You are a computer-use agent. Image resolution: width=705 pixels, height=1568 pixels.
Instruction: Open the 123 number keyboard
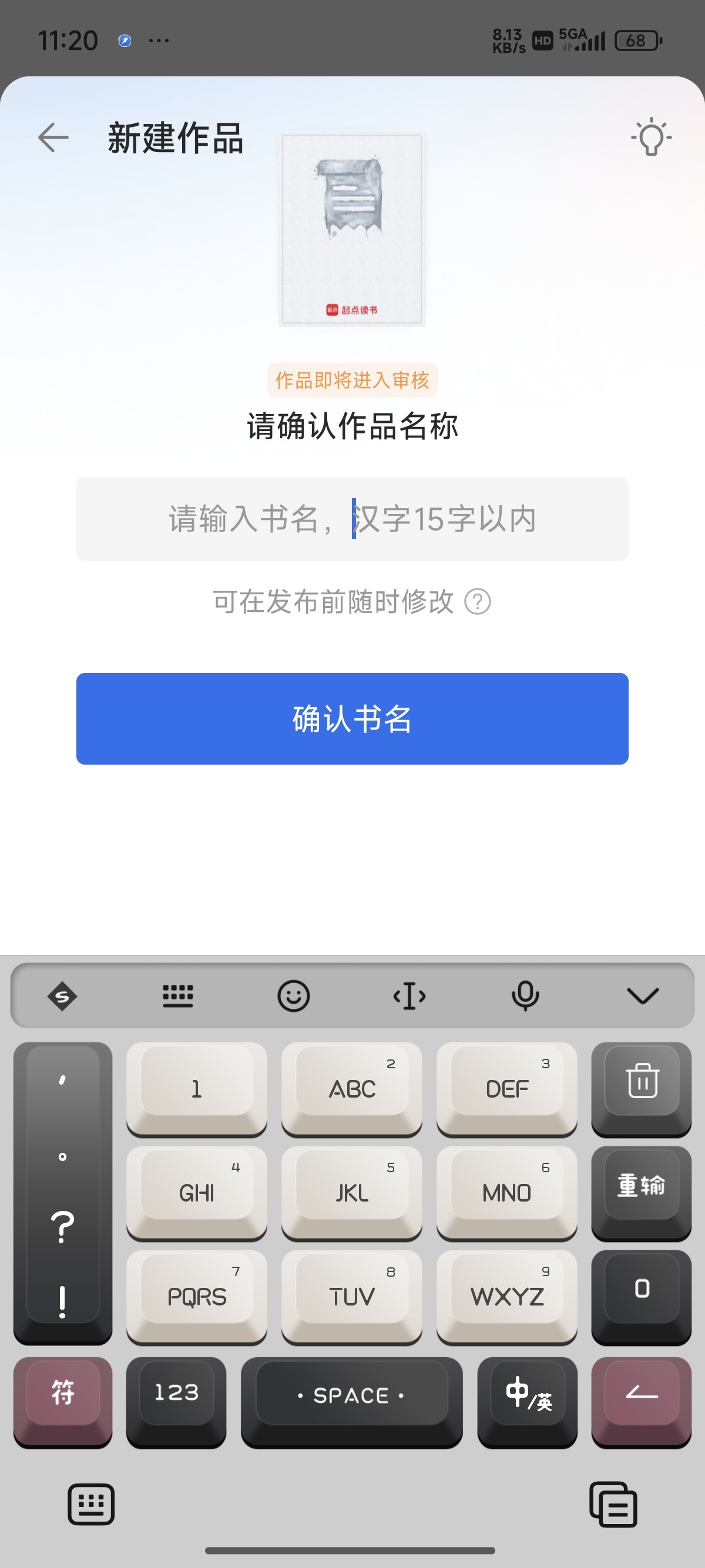pyautogui.click(x=176, y=1394)
